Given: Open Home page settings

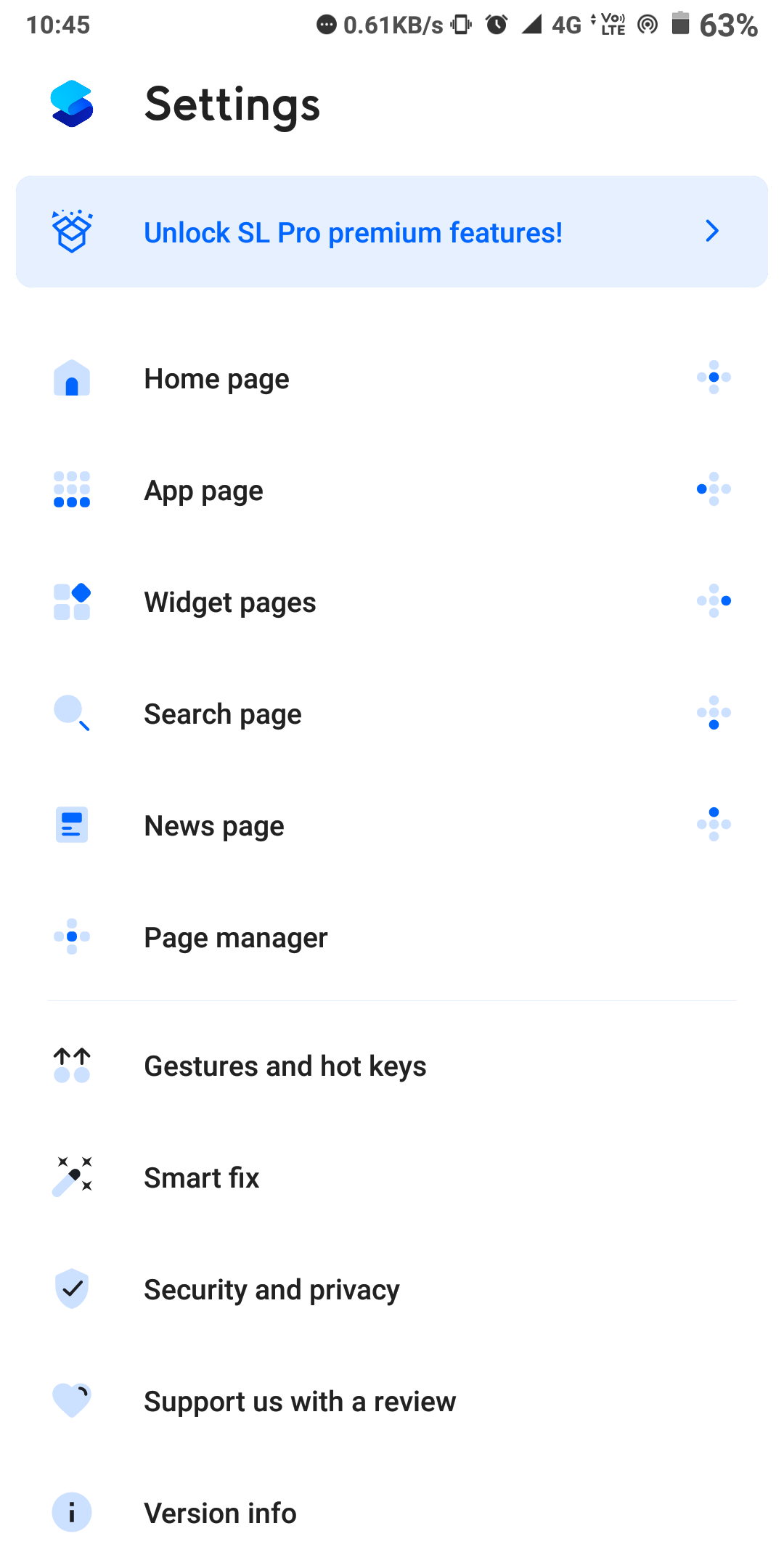Looking at the screenshot, I should click(x=217, y=379).
